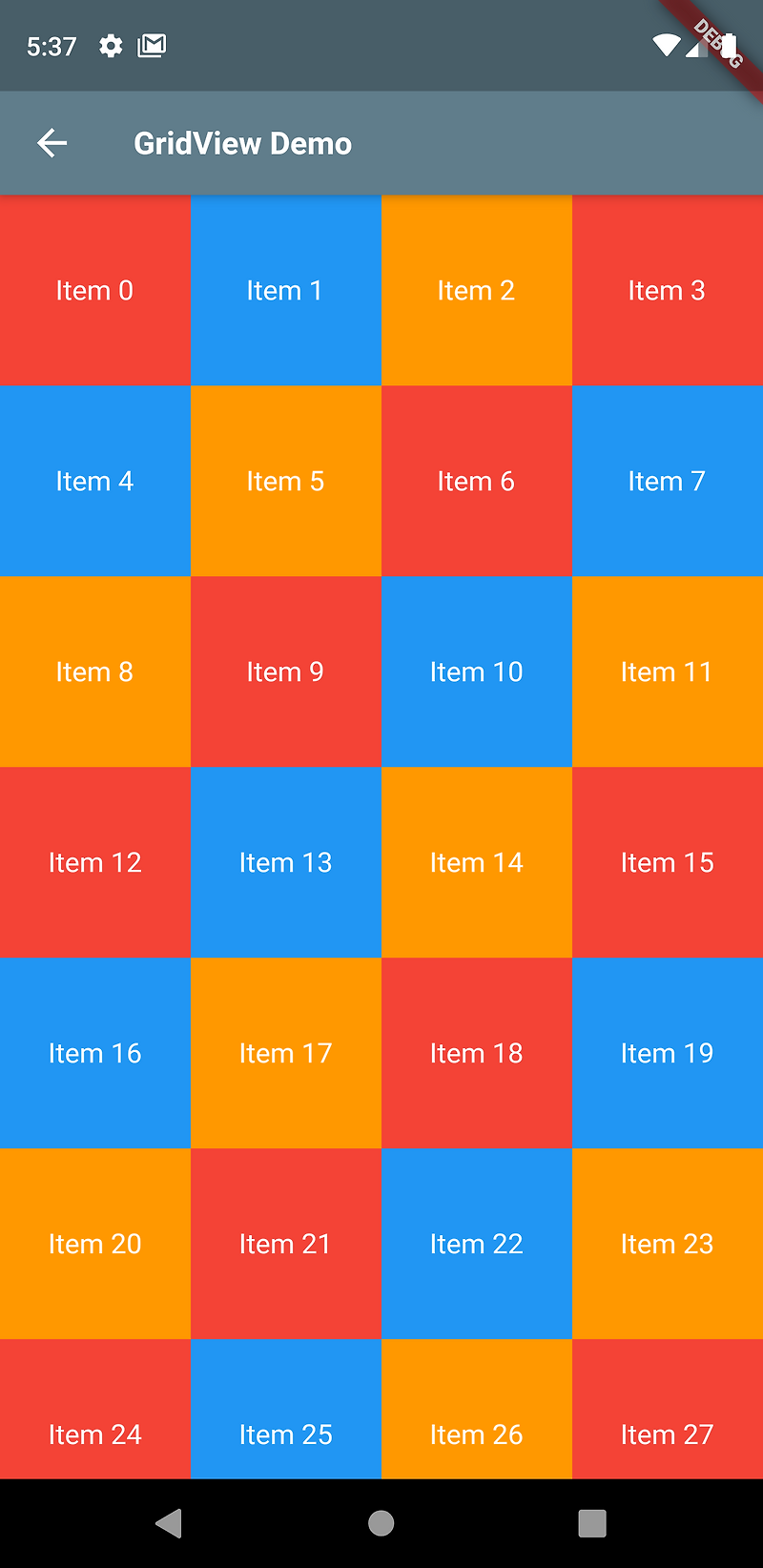
Task: Select Item 10 in the grid
Action: (x=476, y=671)
